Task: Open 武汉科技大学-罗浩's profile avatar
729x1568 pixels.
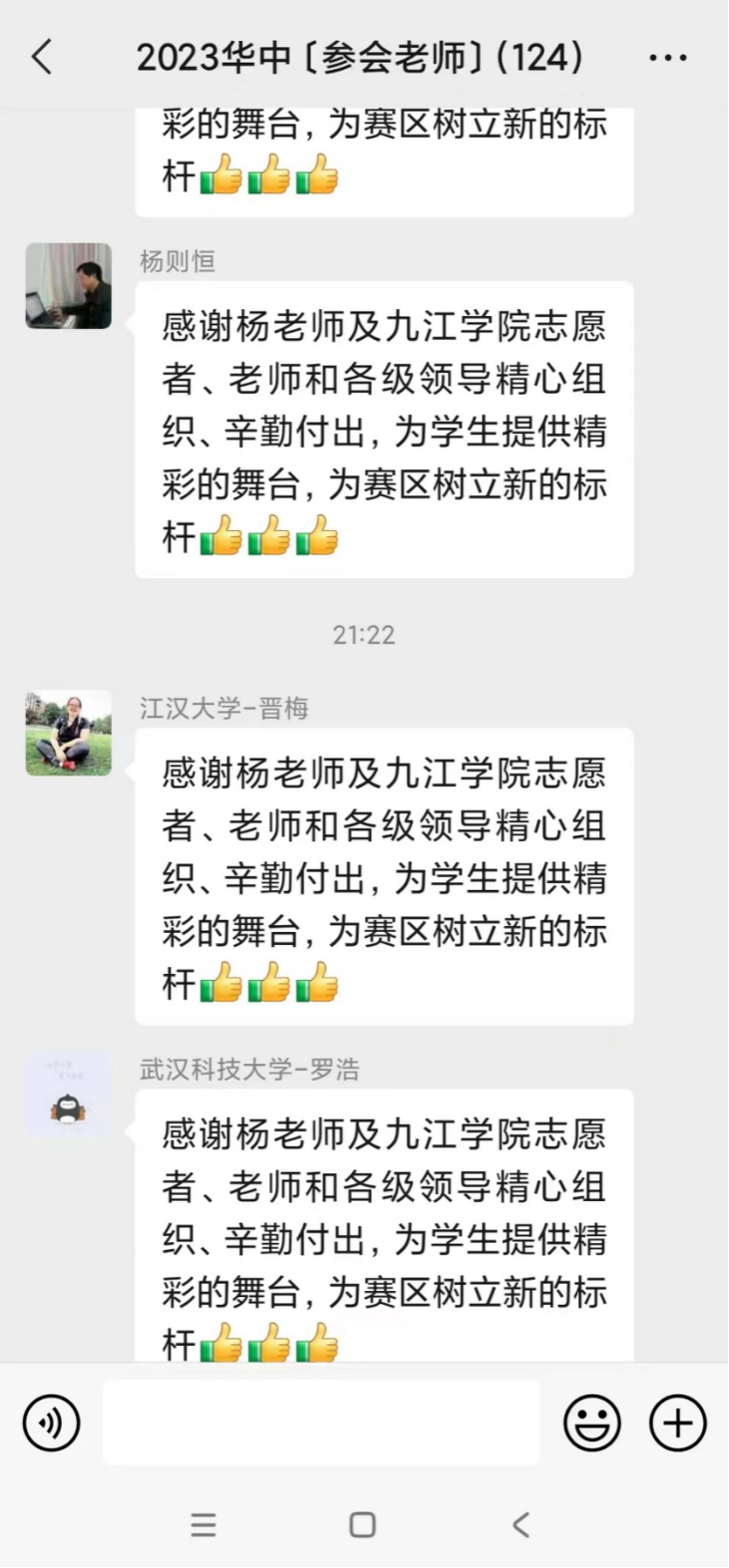Action: point(68,1095)
